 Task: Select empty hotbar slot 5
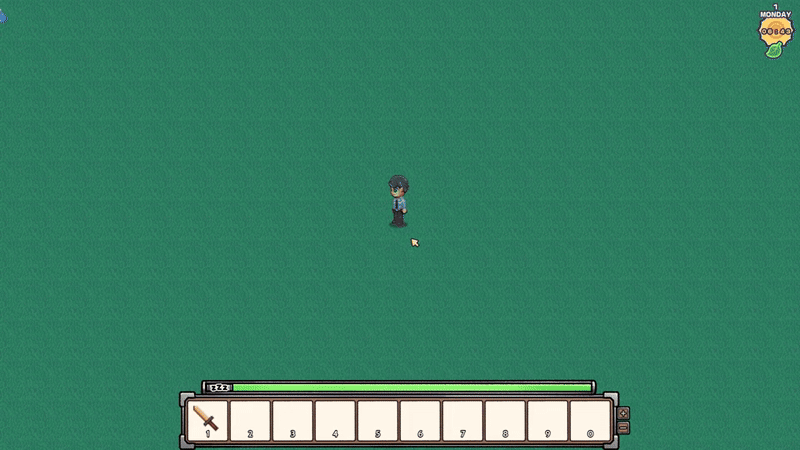click(377, 418)
